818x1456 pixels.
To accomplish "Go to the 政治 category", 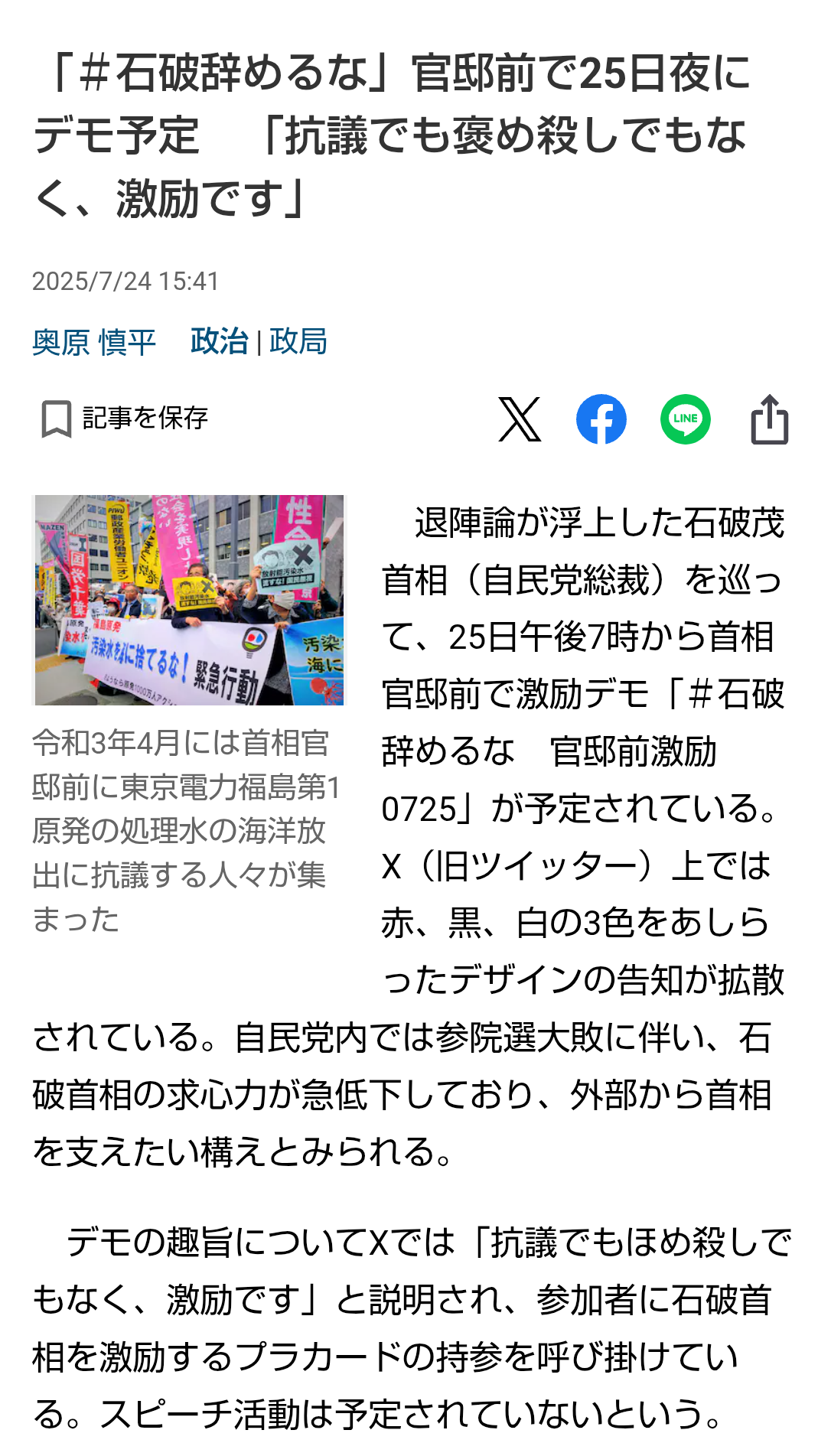I will point(220,341).
